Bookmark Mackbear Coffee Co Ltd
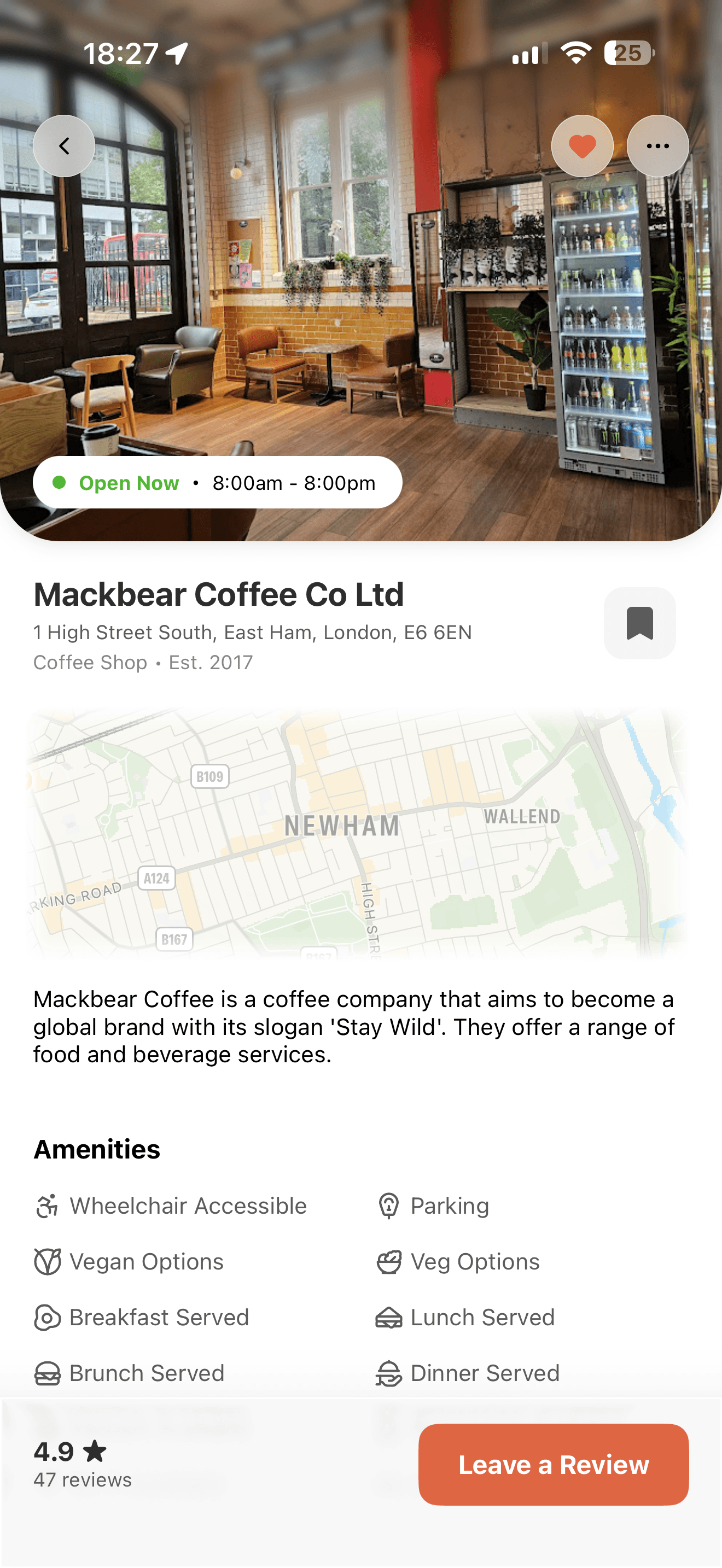 pos(639,623)
